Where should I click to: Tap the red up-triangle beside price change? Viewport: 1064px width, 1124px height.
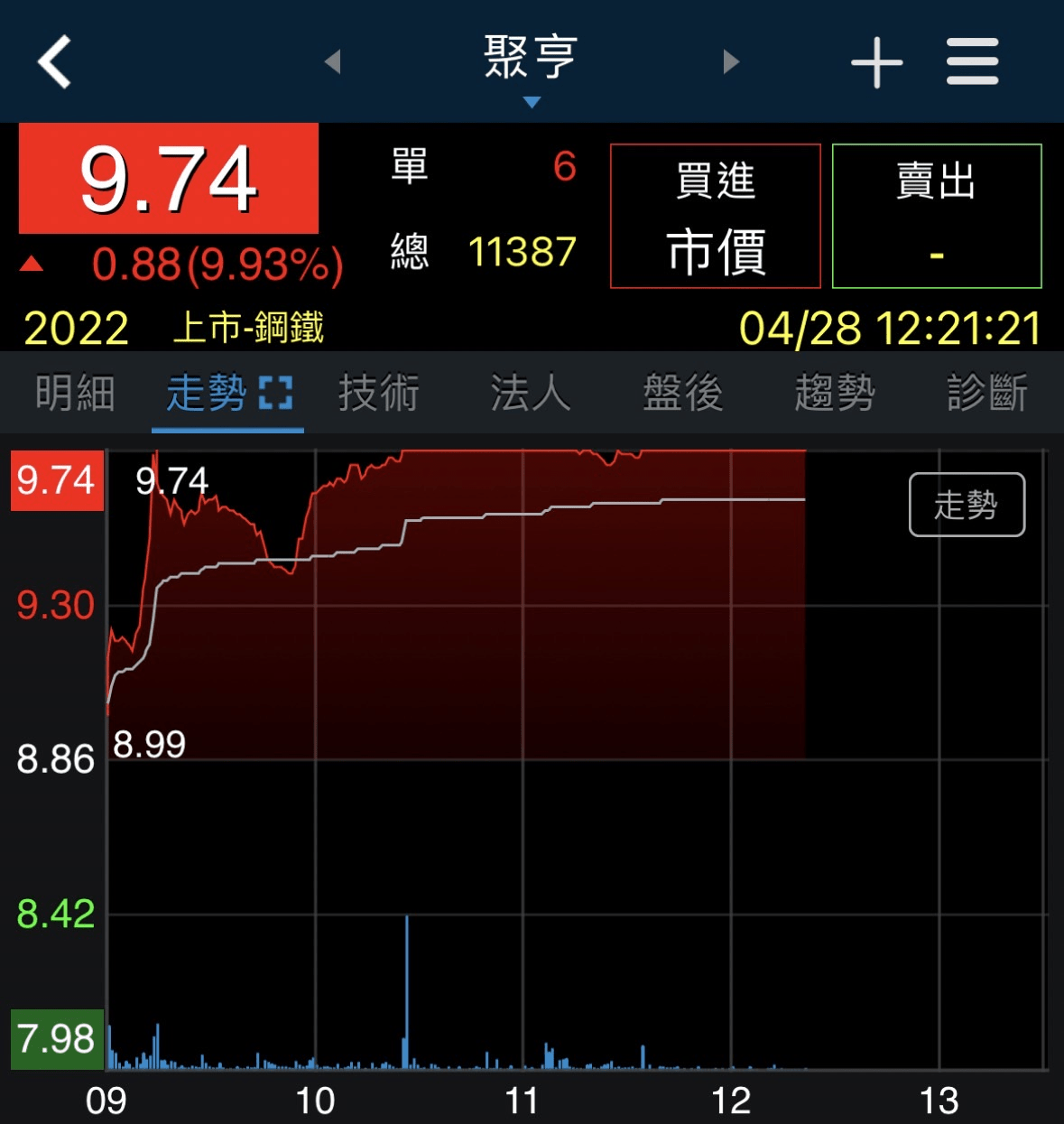click(32, 265)
